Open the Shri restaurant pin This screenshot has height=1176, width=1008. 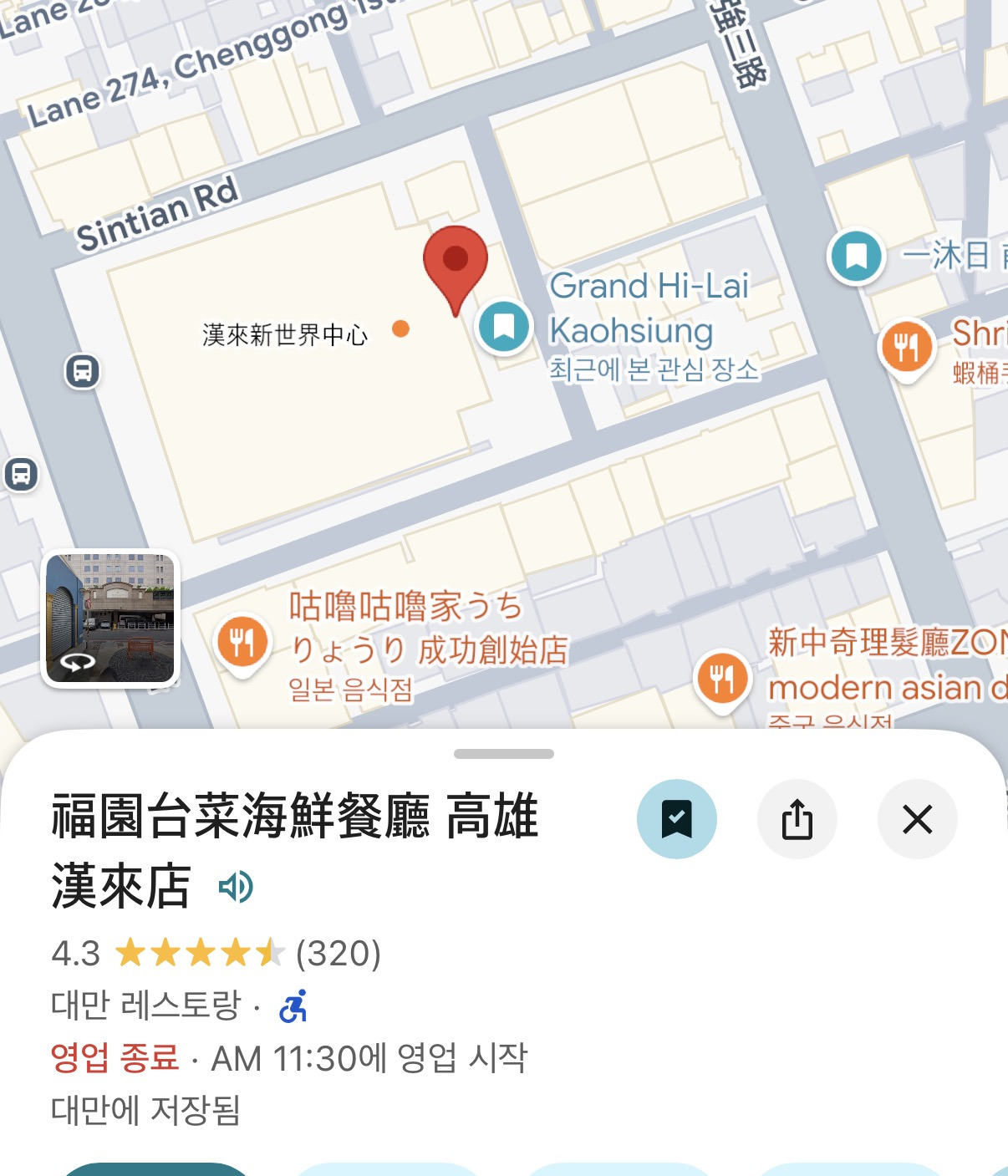click(906, 346)
